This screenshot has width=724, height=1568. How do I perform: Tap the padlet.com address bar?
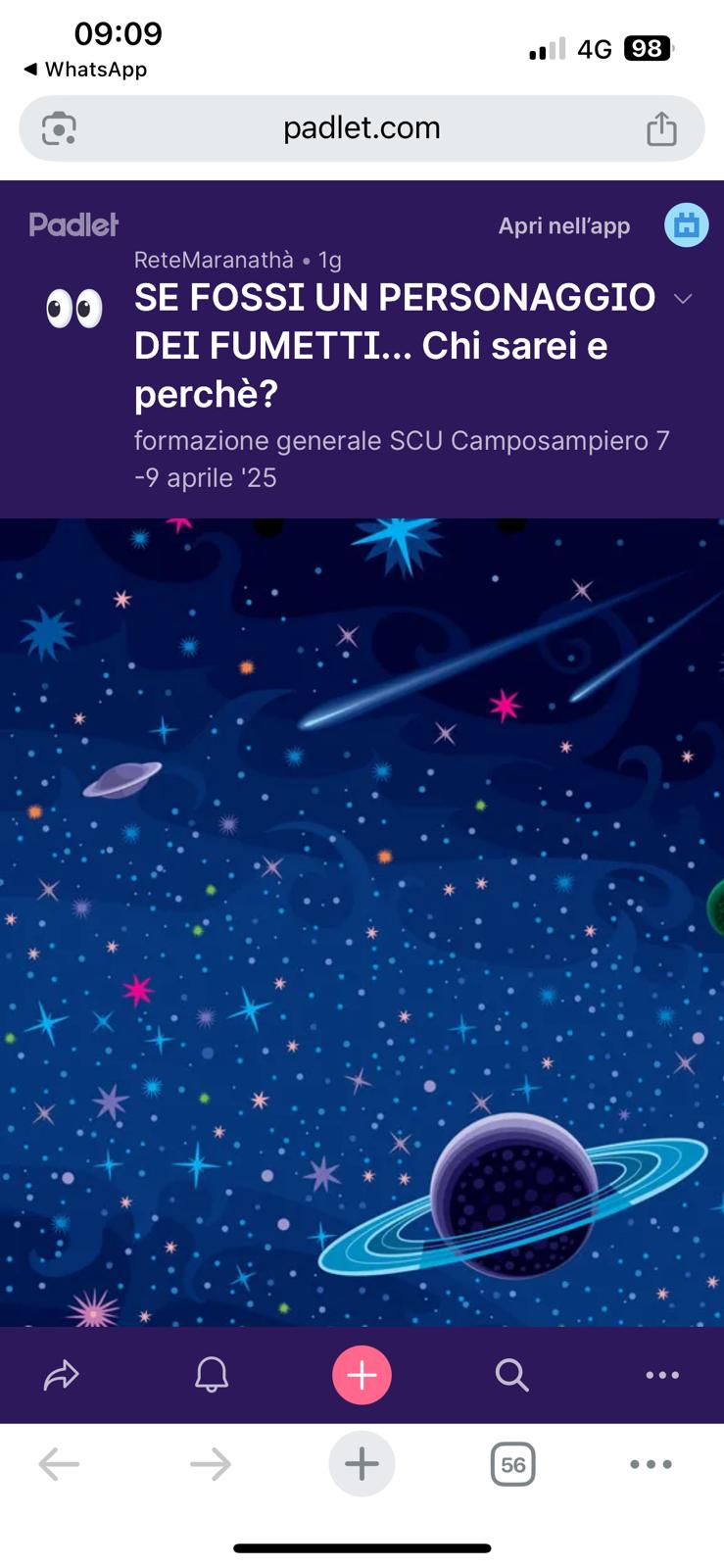pos(362,128)
